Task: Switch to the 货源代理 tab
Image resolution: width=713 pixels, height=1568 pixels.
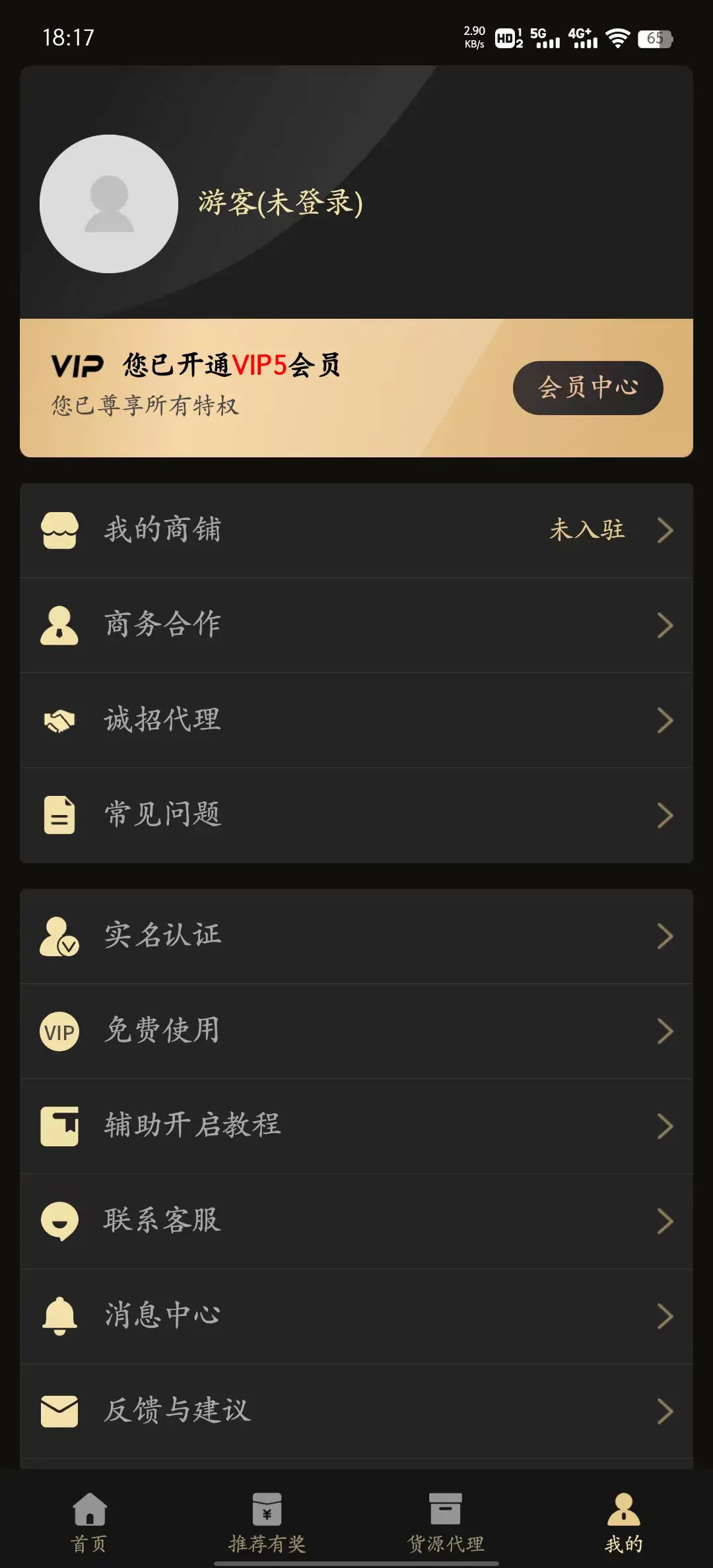Action: (446, 1524)
